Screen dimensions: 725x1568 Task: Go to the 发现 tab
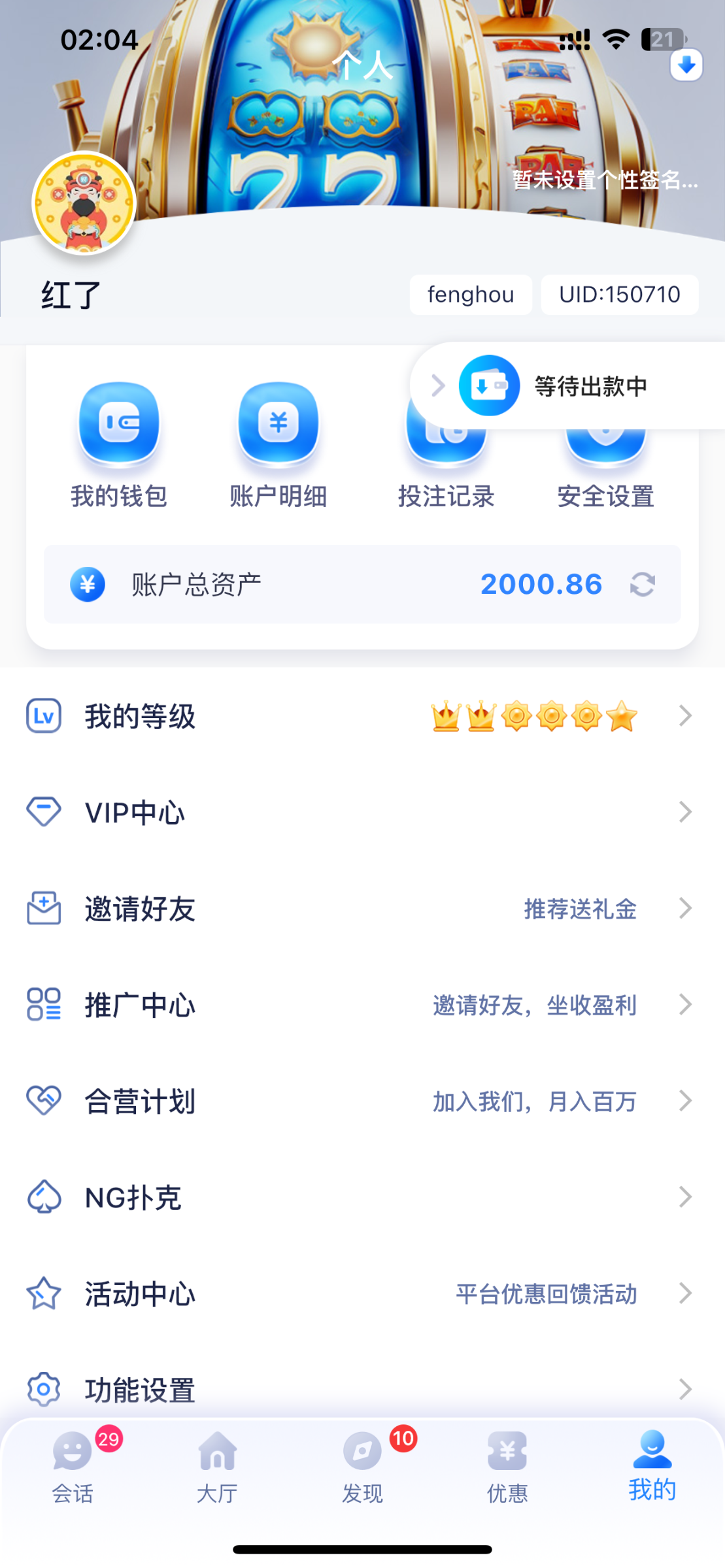[362, 1465]
